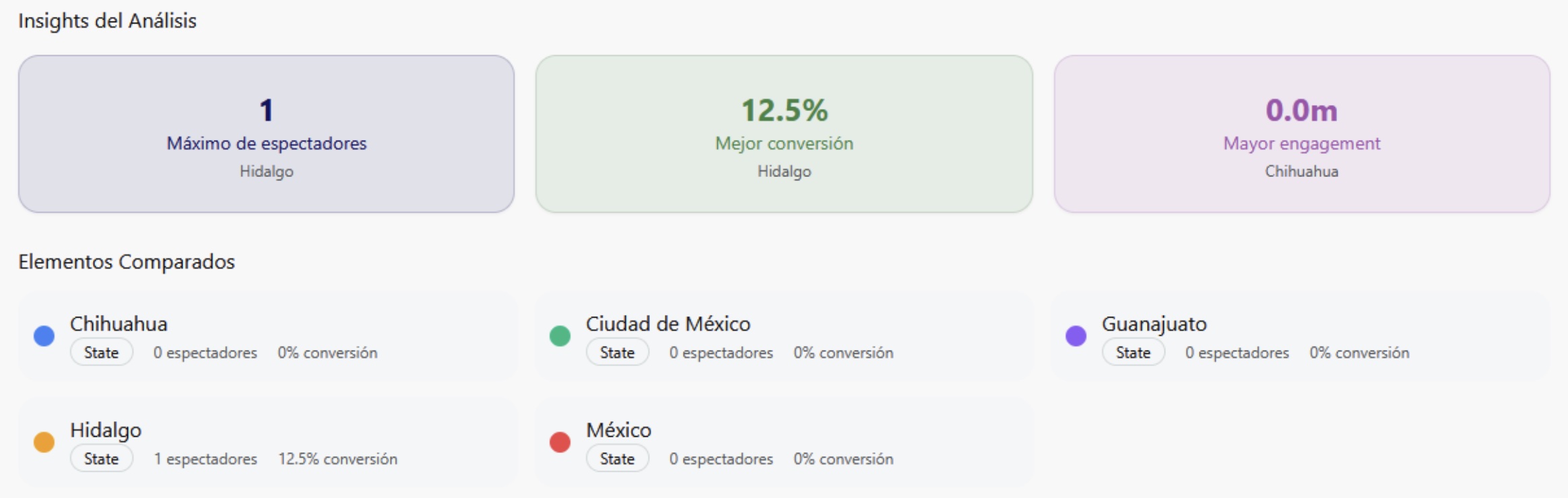Viewport: 1568px width, 498px height.
Task: Tap the México state card
Action: [x=783, y=442]
